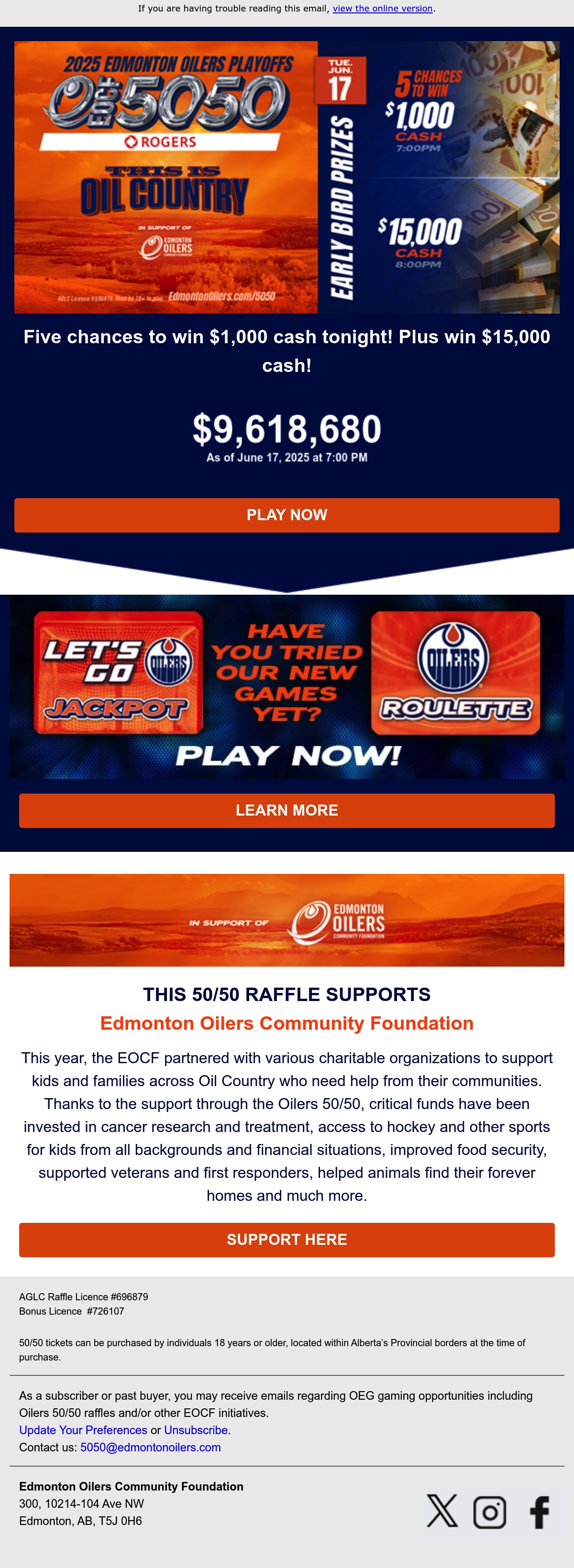The image size is (574, 1568).
Task: Tap the PLAY NOW button
Action: coord(287,515)
